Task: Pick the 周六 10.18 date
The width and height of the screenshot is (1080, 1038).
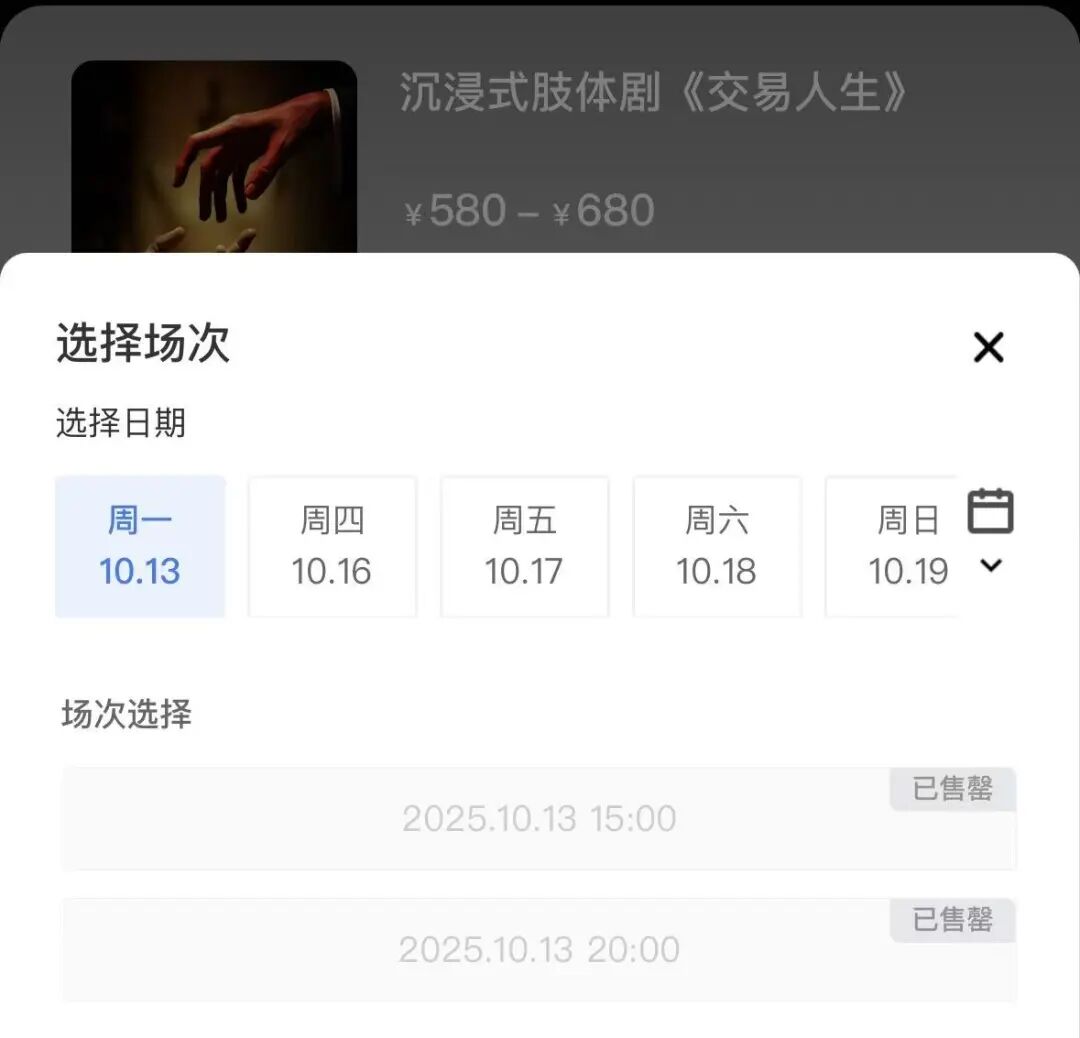Action: point(716,546)
